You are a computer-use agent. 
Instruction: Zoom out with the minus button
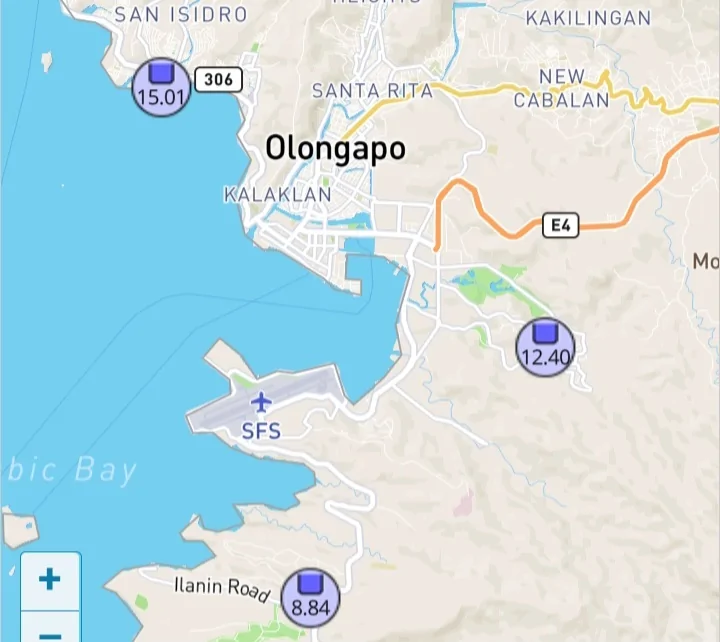point(49,631)
